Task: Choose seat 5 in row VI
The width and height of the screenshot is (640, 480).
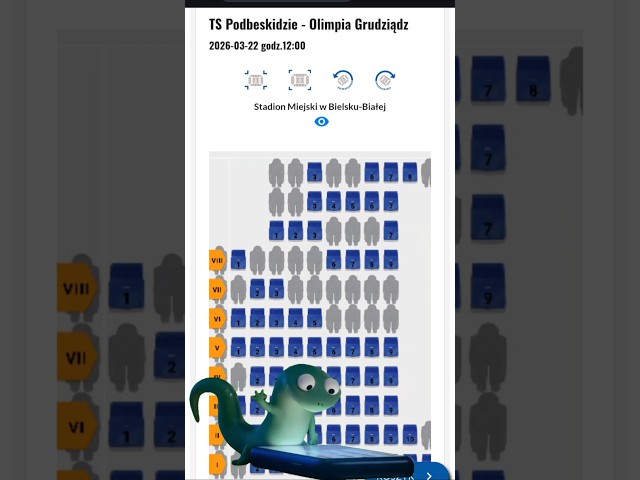Action: (x=314, y=318)
